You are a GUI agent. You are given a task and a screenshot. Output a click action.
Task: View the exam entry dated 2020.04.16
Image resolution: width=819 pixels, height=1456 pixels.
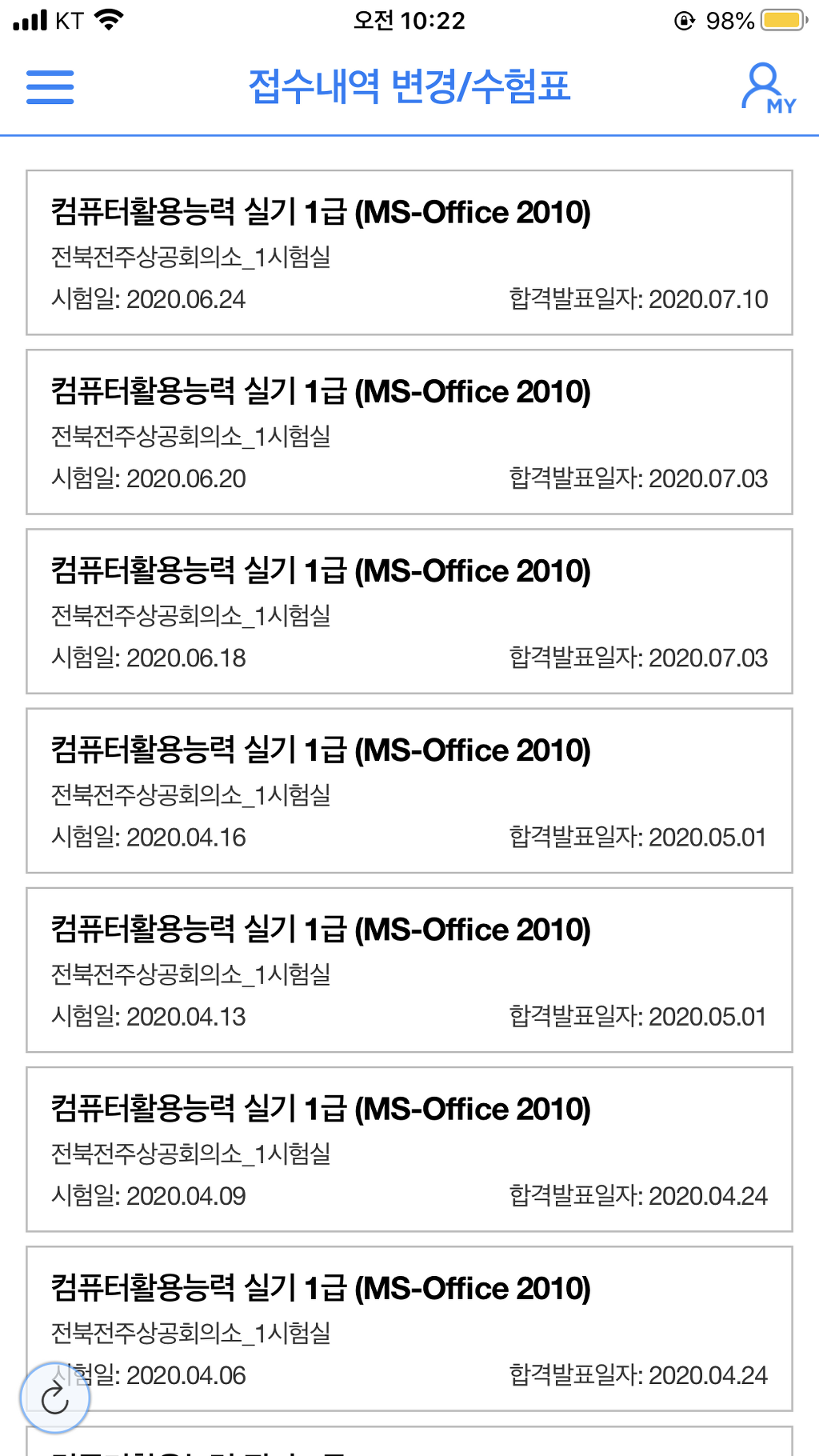[x=409, y=790]
